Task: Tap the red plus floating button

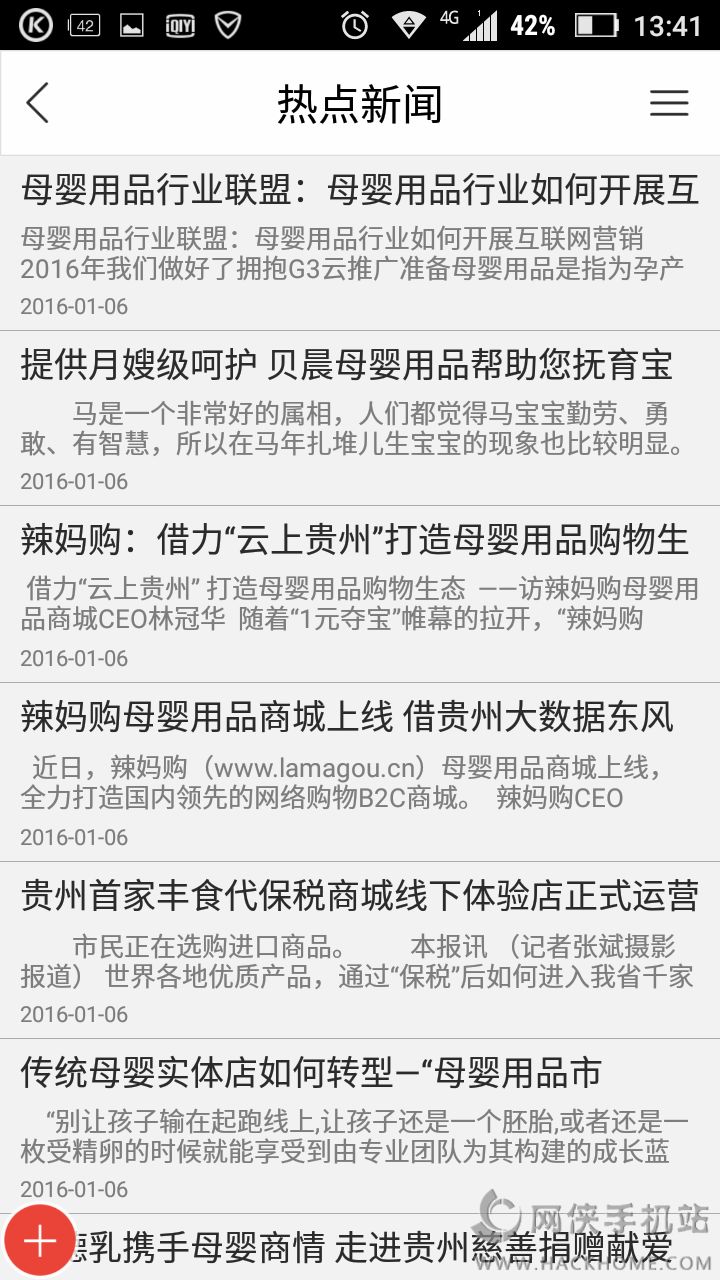Action: pos(40,1241)
